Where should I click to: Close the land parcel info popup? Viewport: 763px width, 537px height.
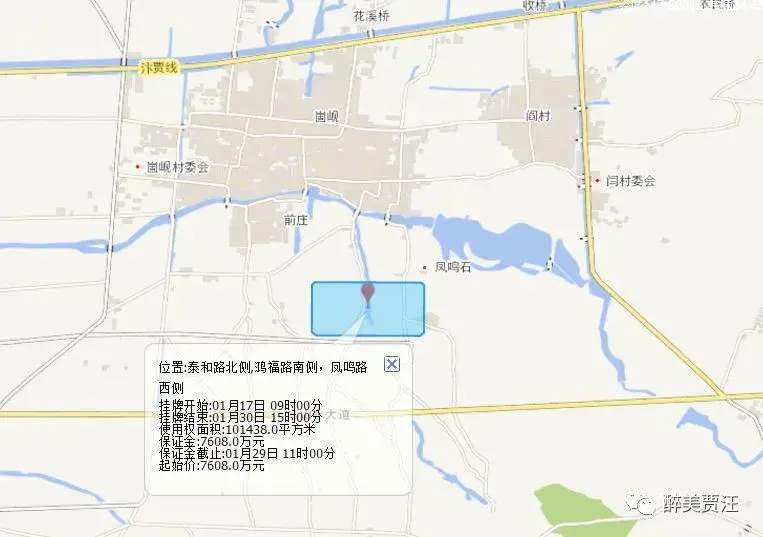coord(392,364)
